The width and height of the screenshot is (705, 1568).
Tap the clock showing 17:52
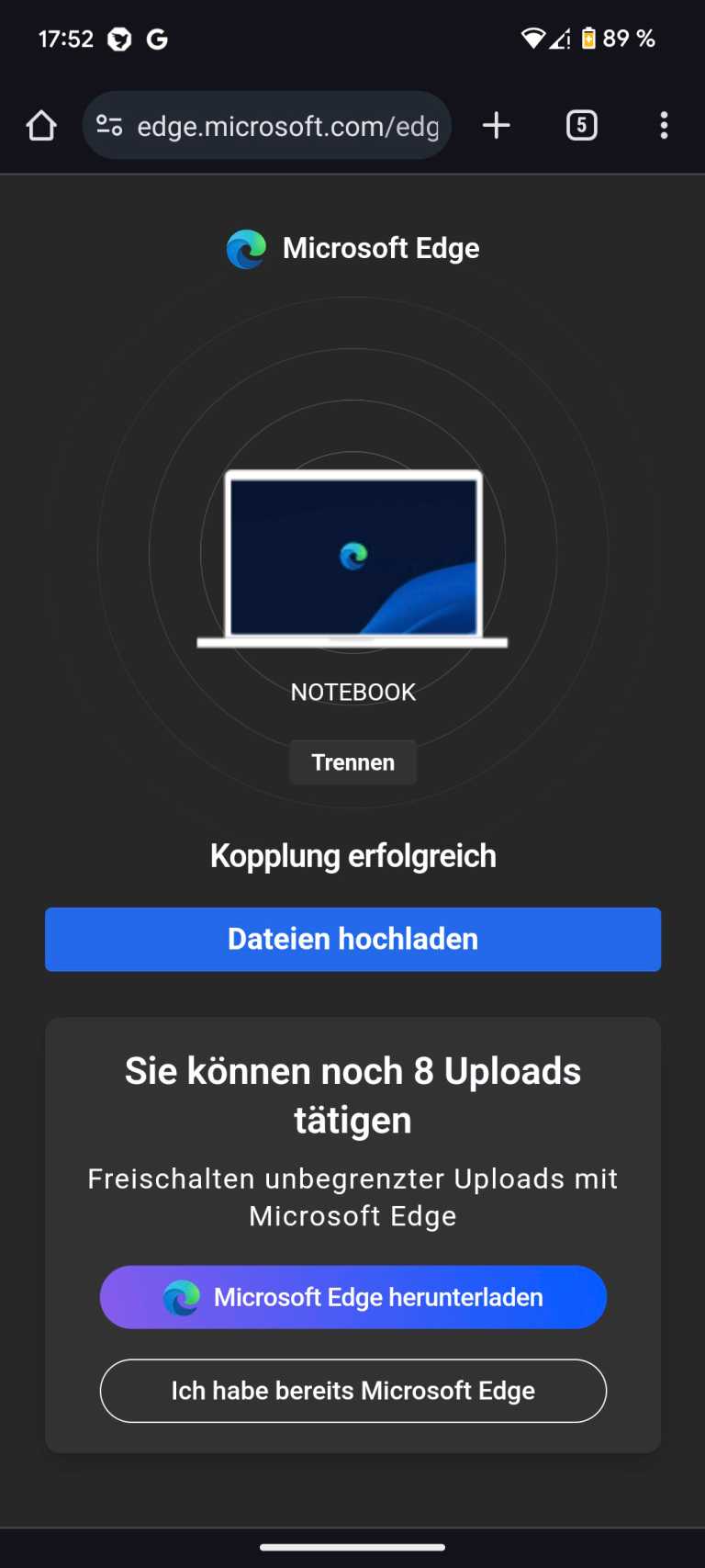pyautogui.click(x=66, y=39)
